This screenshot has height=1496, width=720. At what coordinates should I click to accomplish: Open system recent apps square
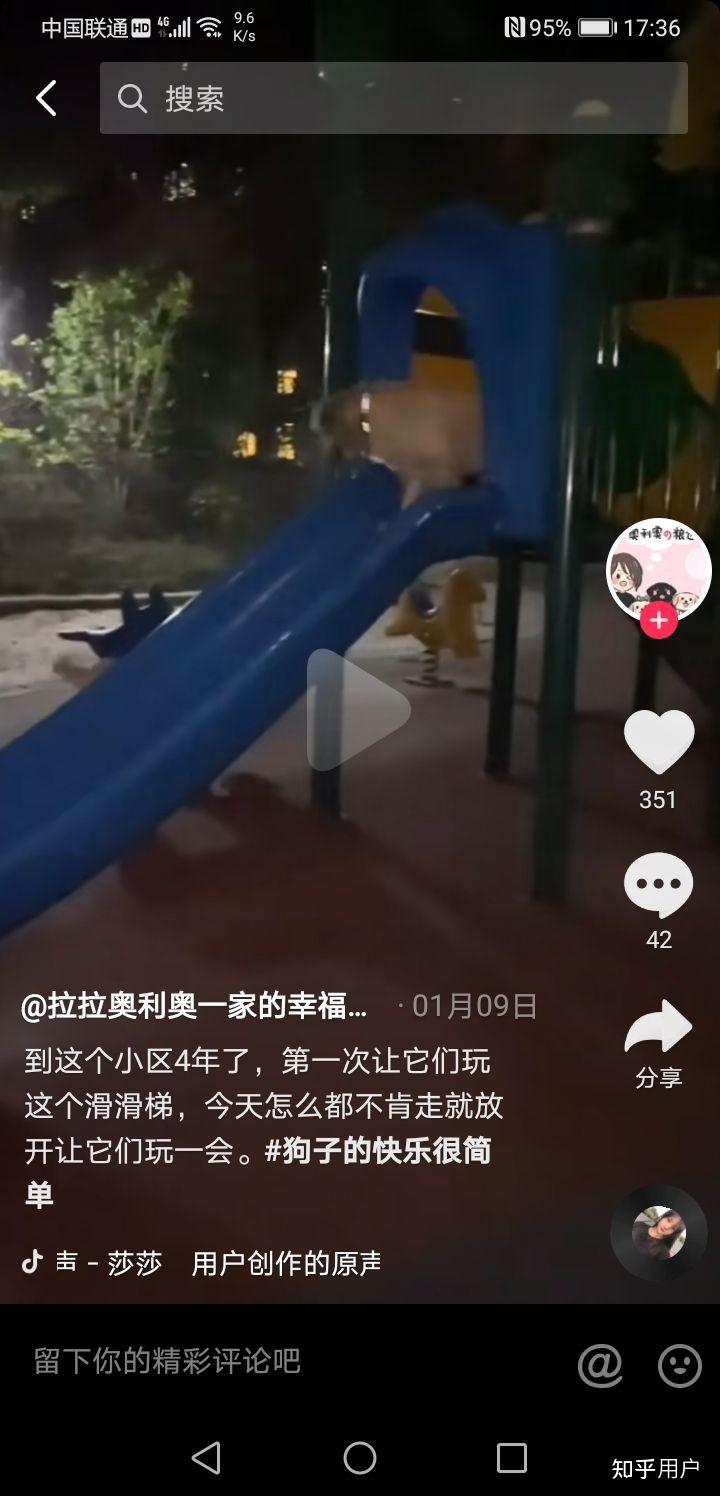511,1458
